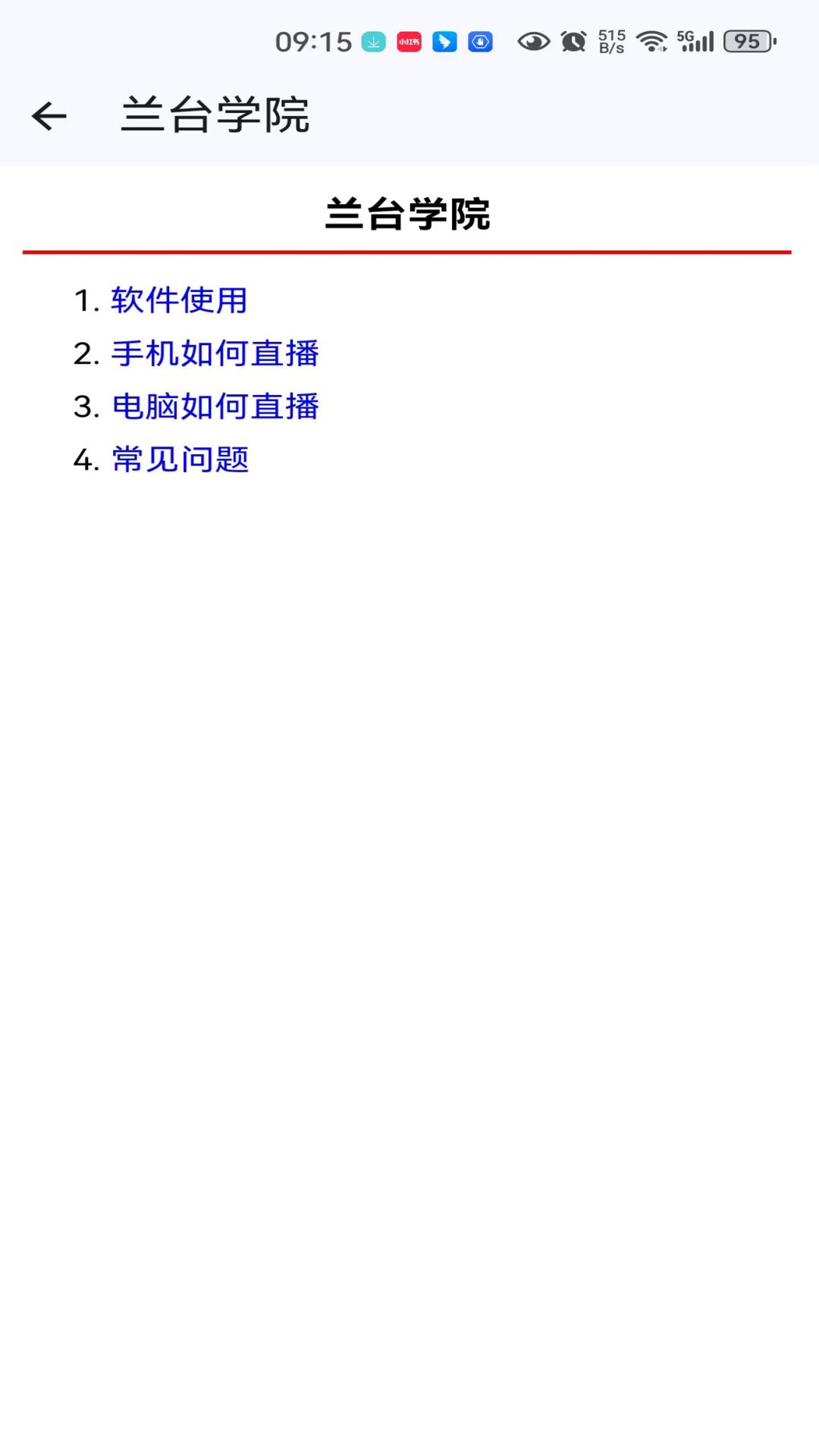Tap the network speed indicator 515 B/s
819x1456 pixels.
[611, 42]
